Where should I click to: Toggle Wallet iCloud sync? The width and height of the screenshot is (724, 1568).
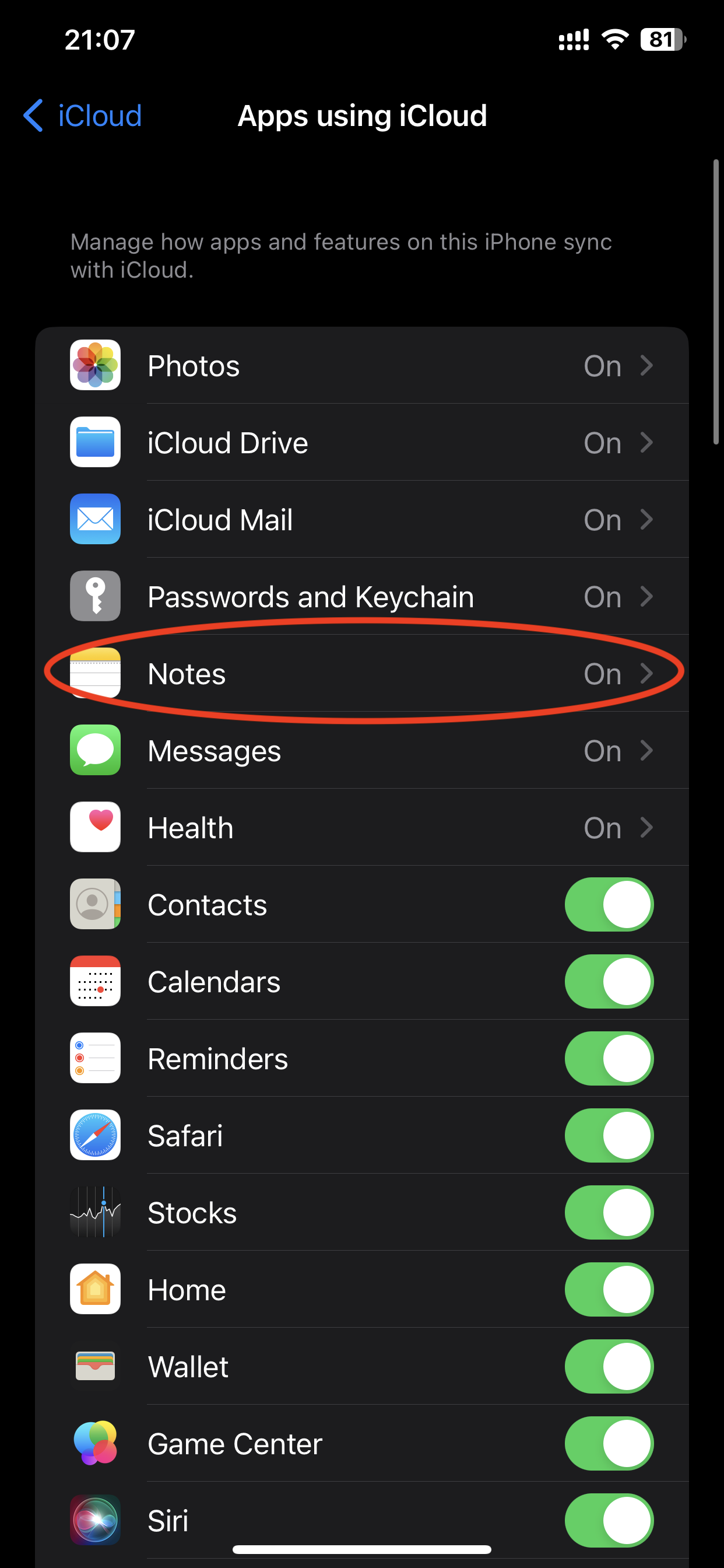click(609, 1367)
